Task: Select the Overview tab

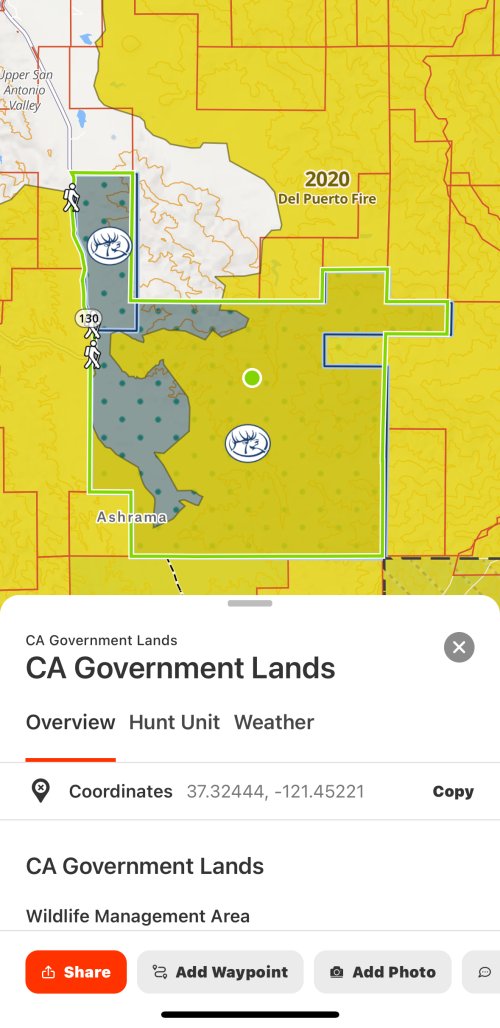Action: click(71, 722)
